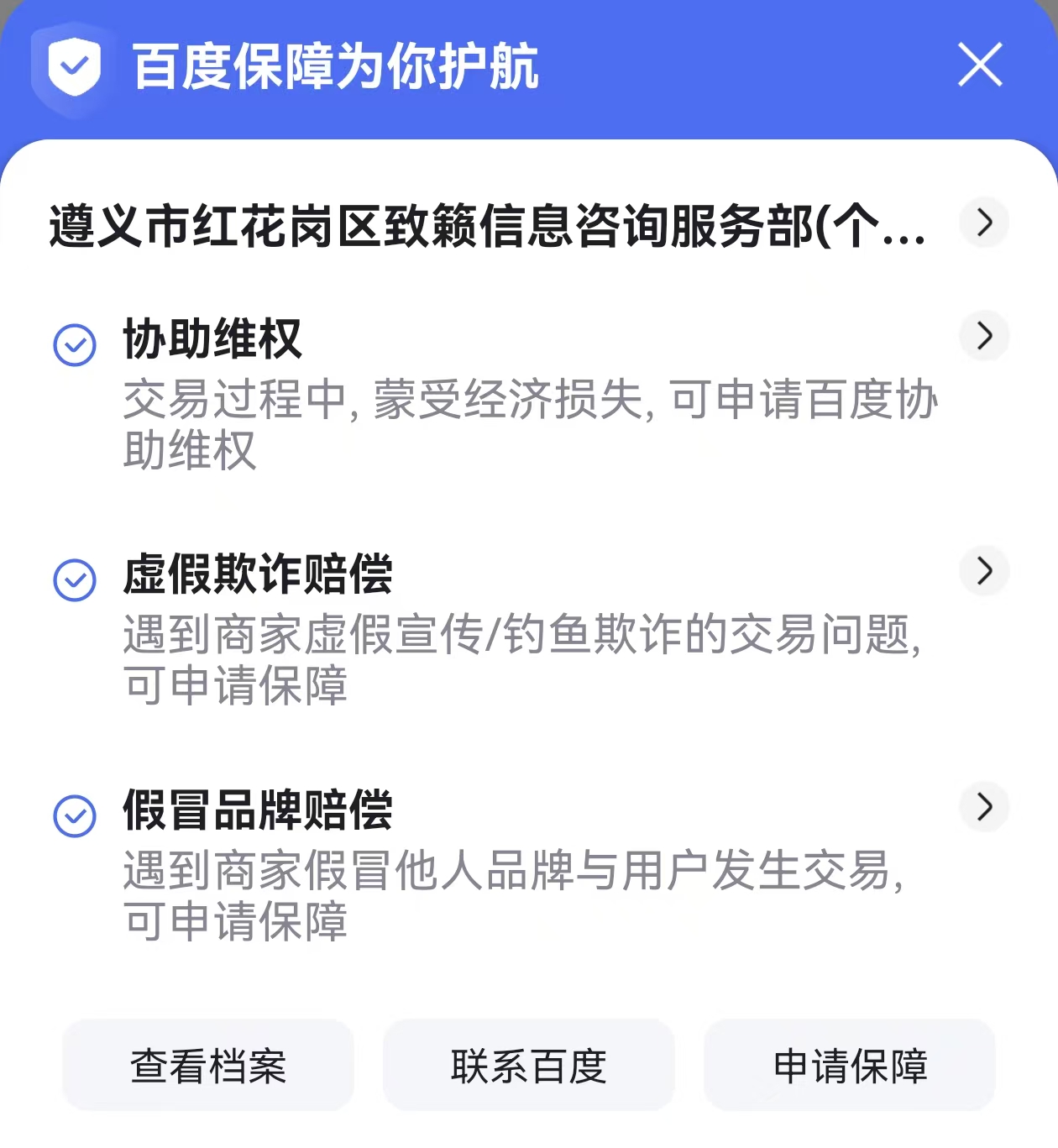Tap 联系百度 to contact Baidu
This screenshot has width=1058, height=1148.
[529, 1066]
